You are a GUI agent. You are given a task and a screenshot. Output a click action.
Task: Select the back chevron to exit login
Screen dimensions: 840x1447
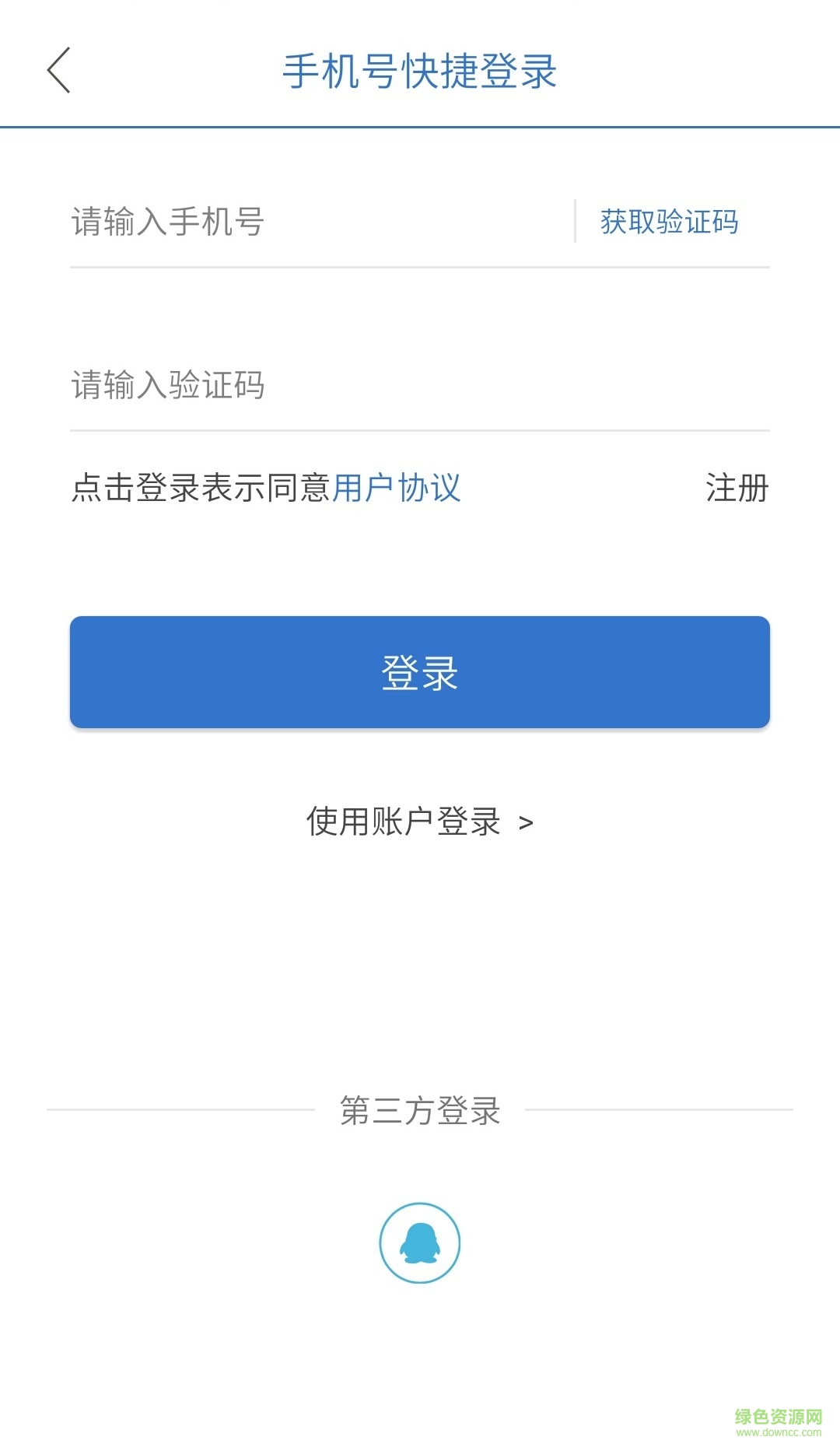(x=58, y=70)
